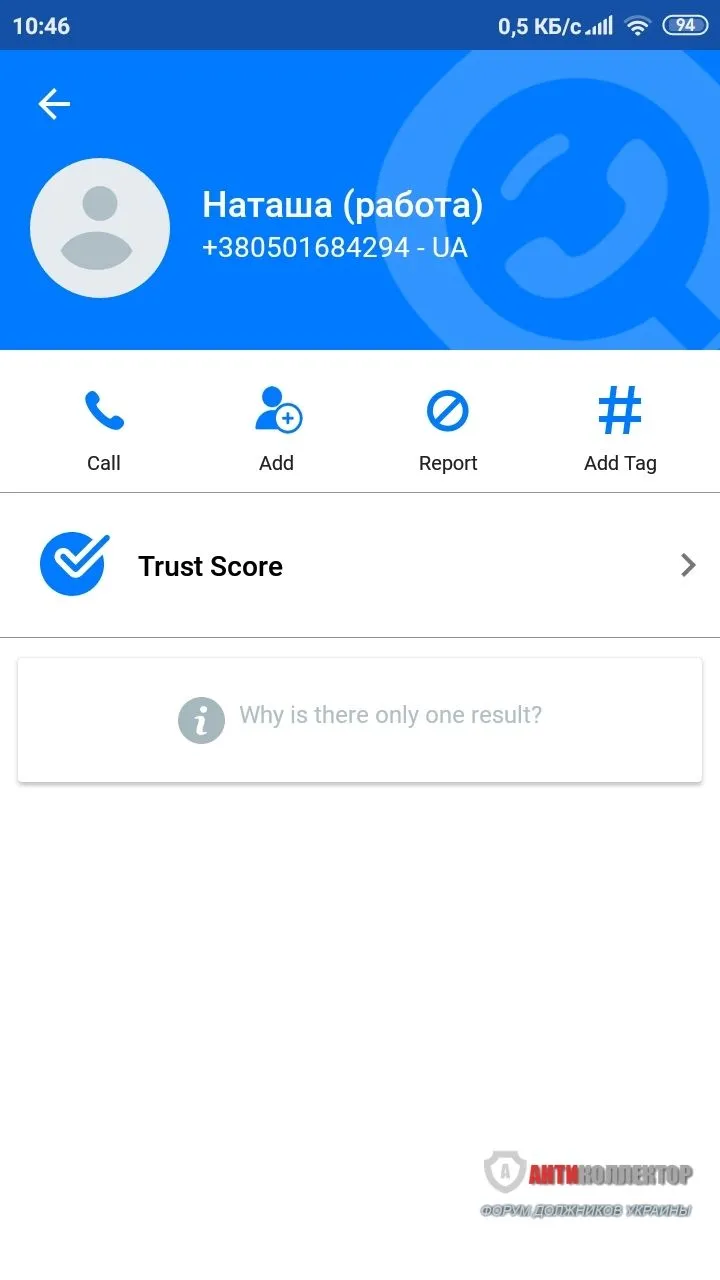This screenshot has height=1280, width=720.
Task: Tap the cellular signal strength indicator
Action: pyautogui.click(x=599, y=26)
